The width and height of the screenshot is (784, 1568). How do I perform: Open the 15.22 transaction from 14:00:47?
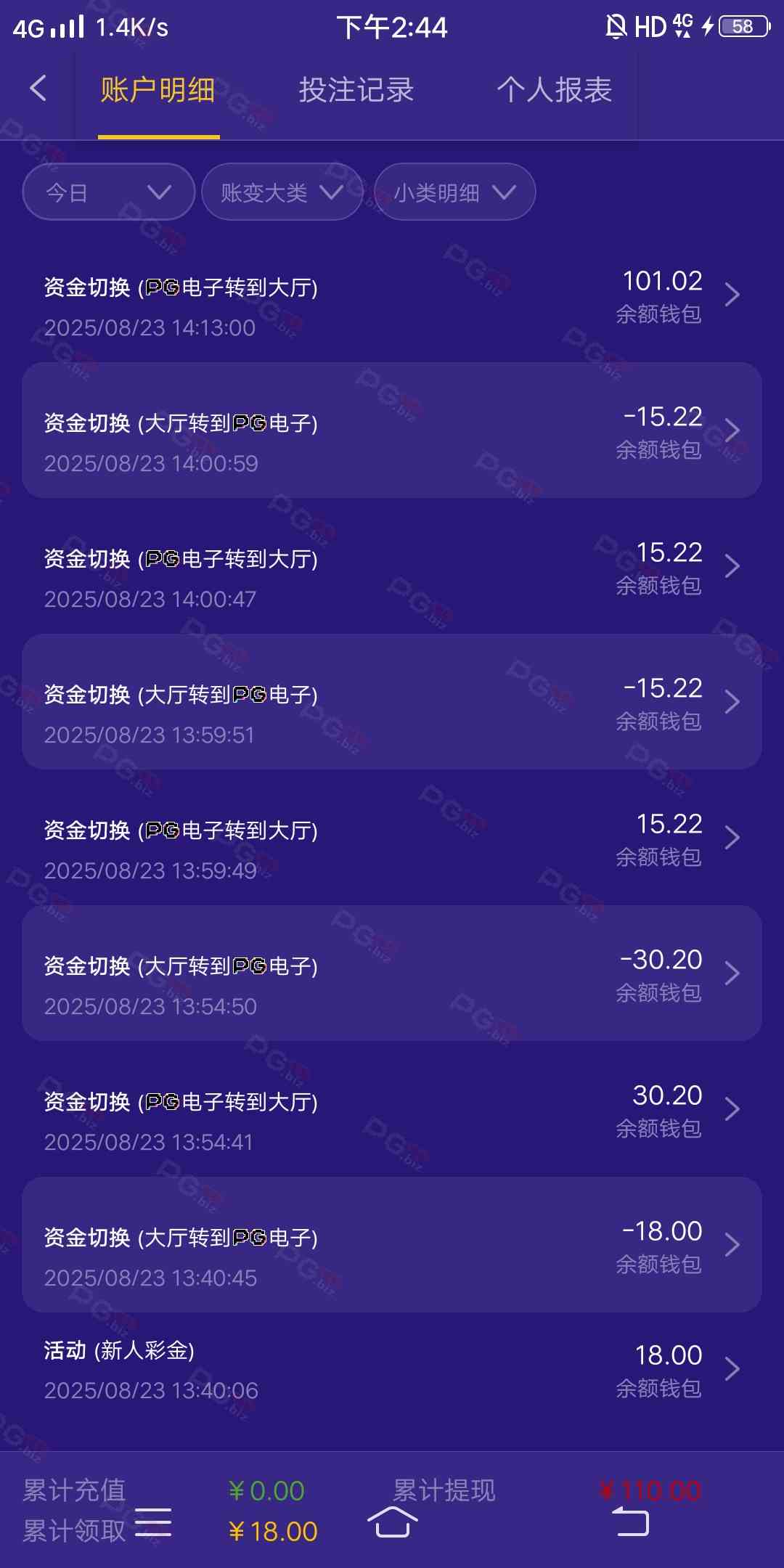(392, 566)
